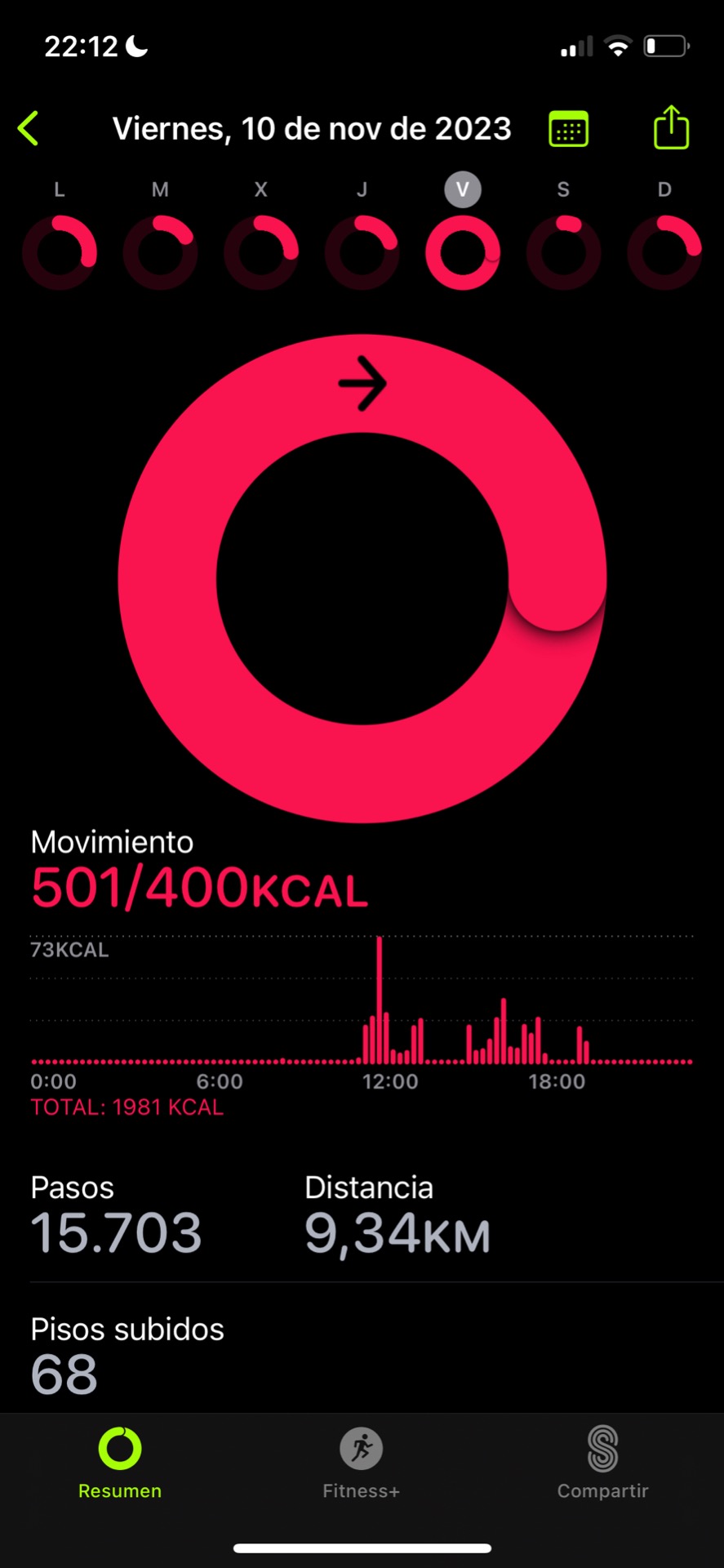Select Friday (V) activity ring
Screen dimensions: 724x1568
tap(463, 252)
